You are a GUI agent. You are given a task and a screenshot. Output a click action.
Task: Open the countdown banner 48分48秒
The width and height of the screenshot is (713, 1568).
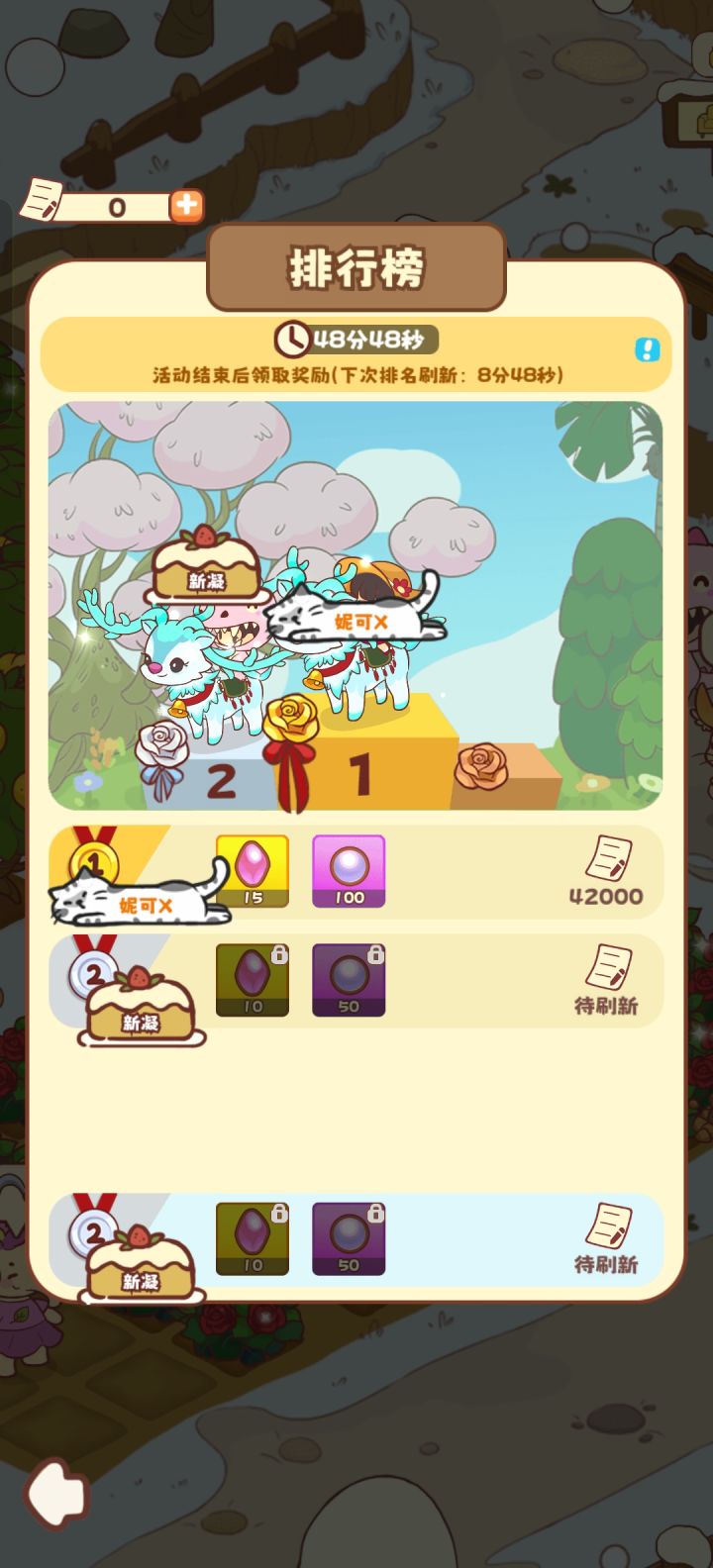[366, 337]
